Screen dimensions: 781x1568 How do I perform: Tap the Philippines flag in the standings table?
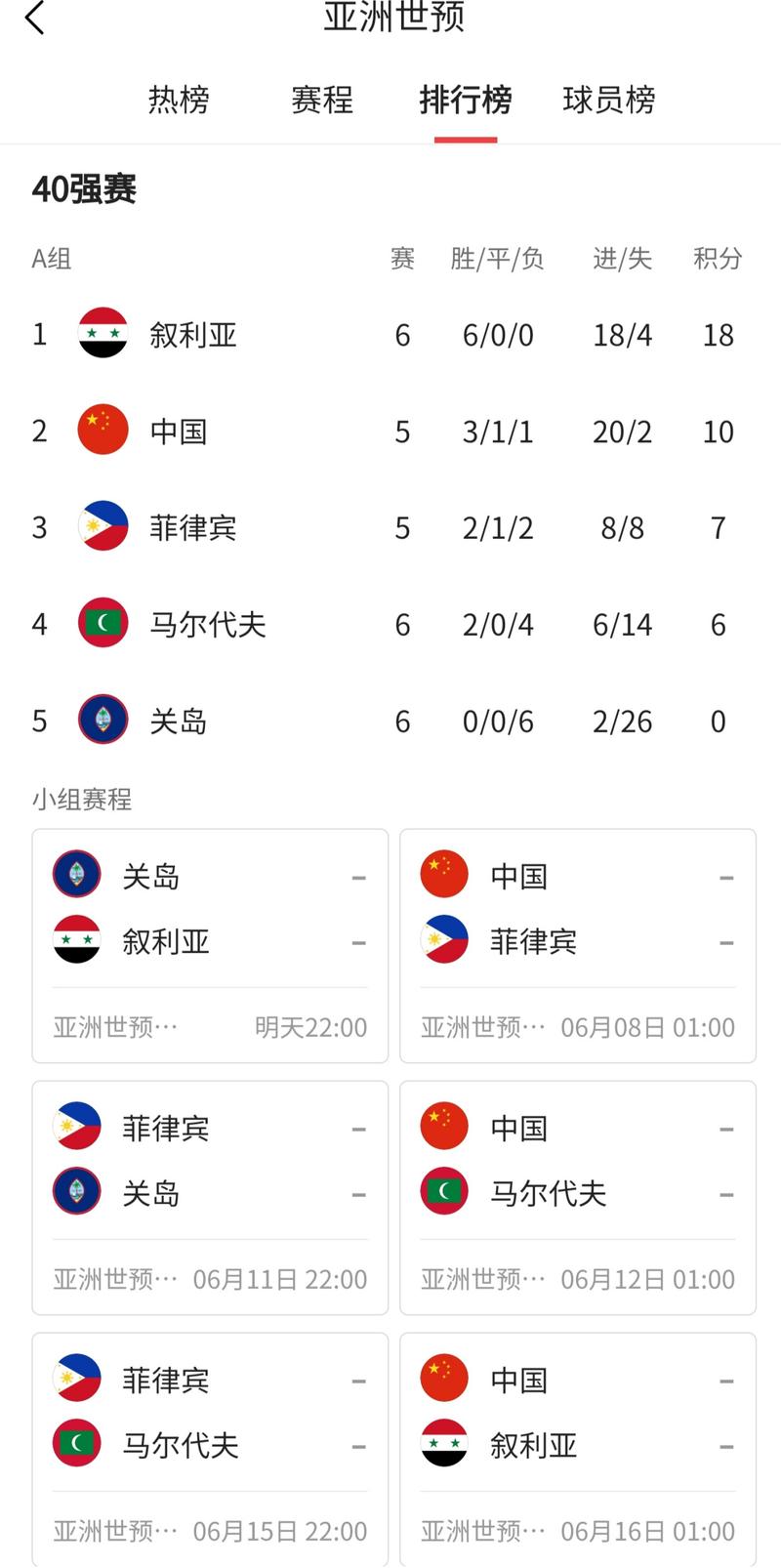tap(101, 526)
